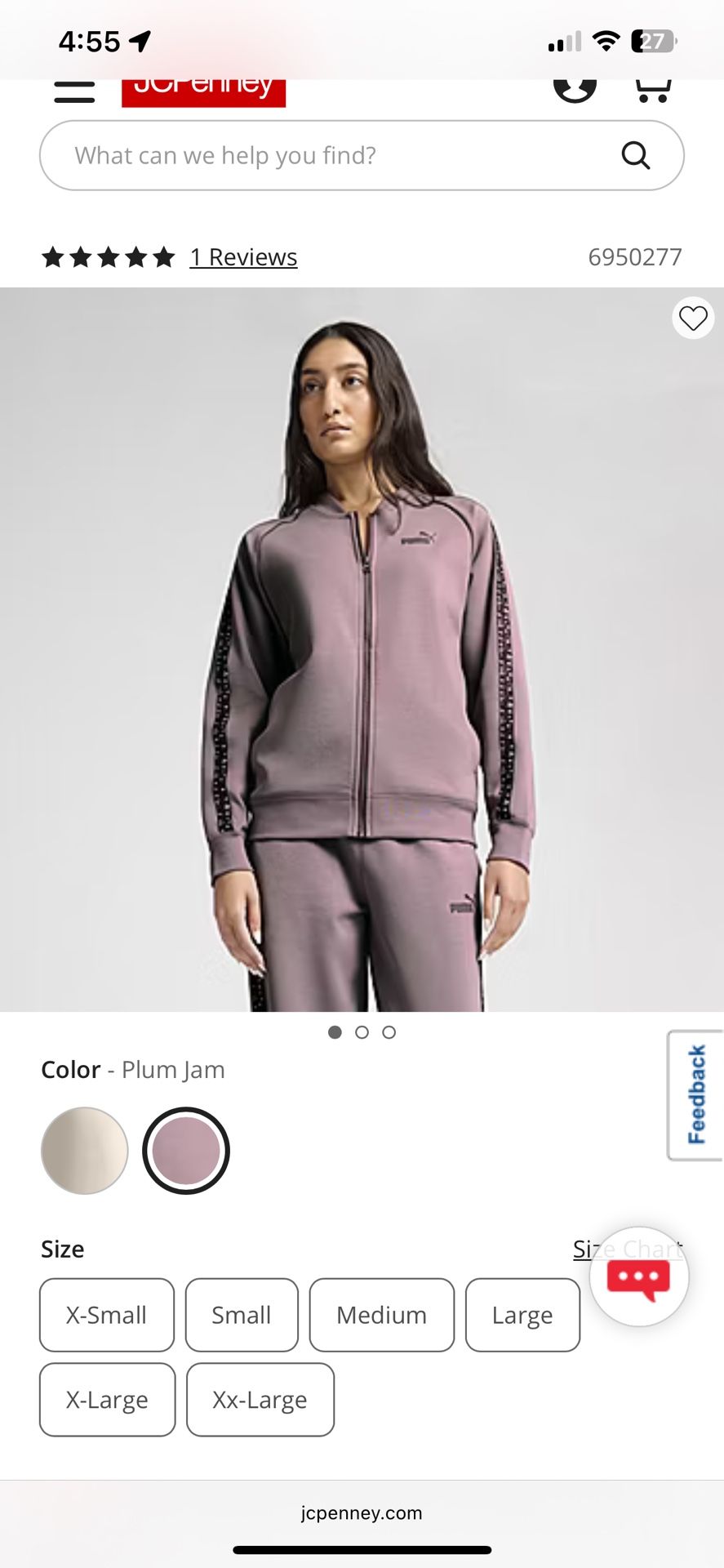Choose size Xx-Large
Viewport: 724px width, 1568px height.
pyautogui.click(x=260, y=1400)
